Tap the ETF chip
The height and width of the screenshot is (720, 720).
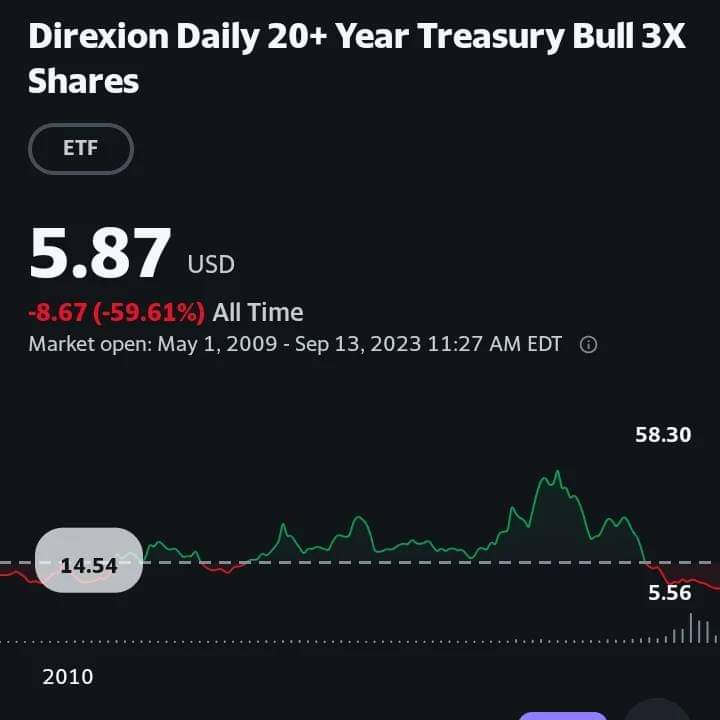[81, 150]
